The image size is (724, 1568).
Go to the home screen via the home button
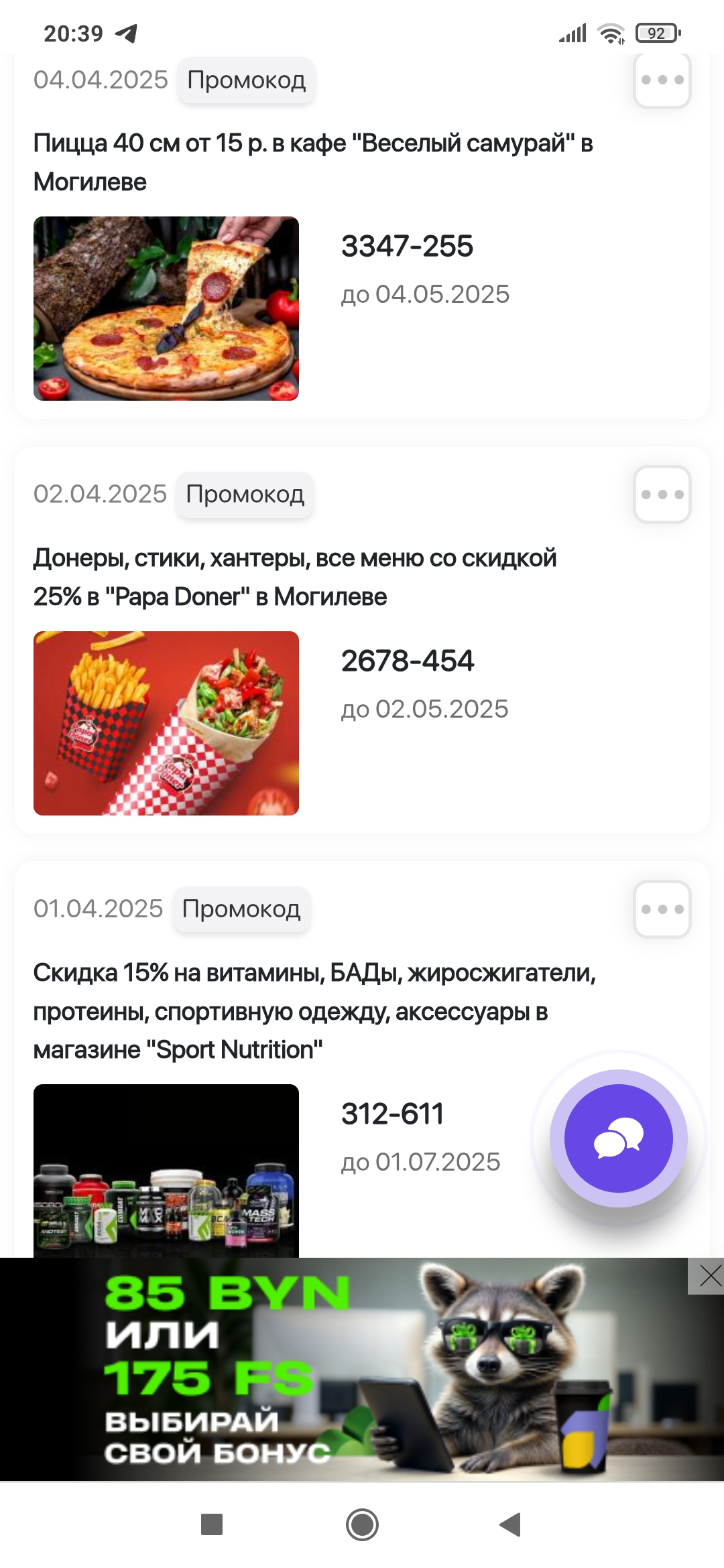click(362, 1524)
